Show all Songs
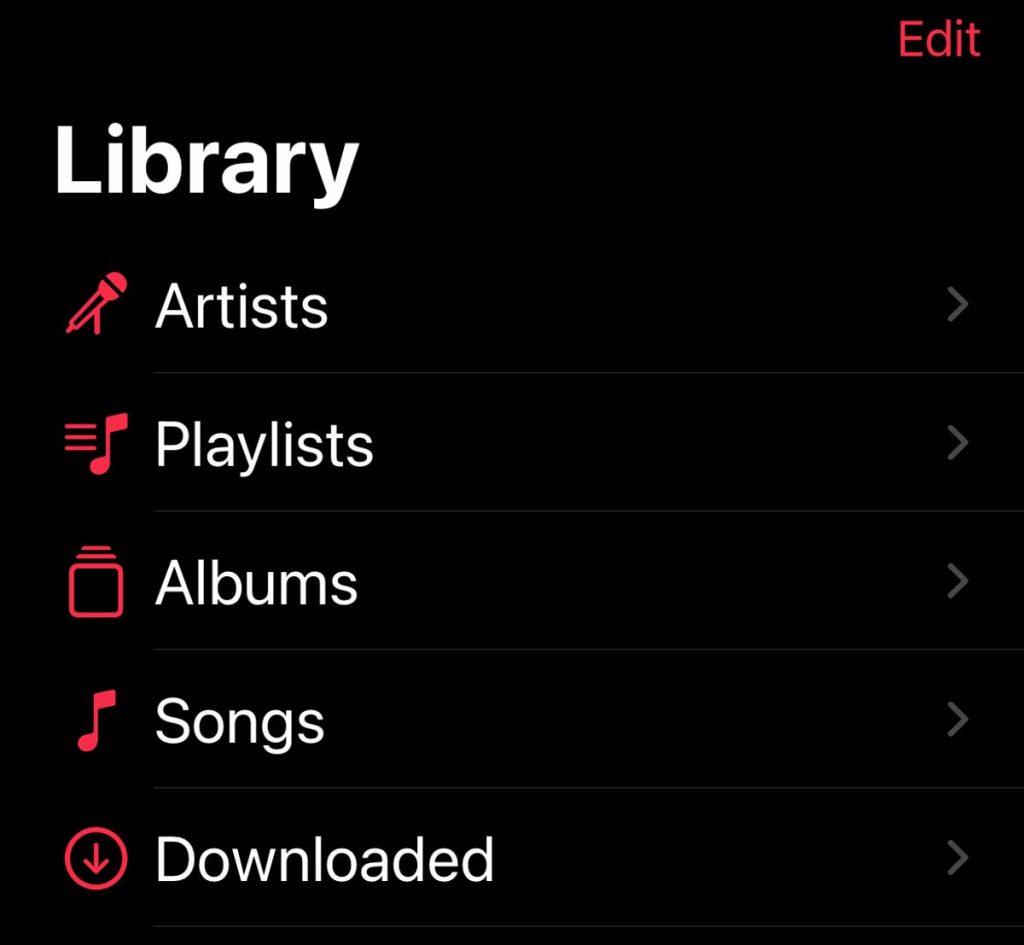 point(240,720)
